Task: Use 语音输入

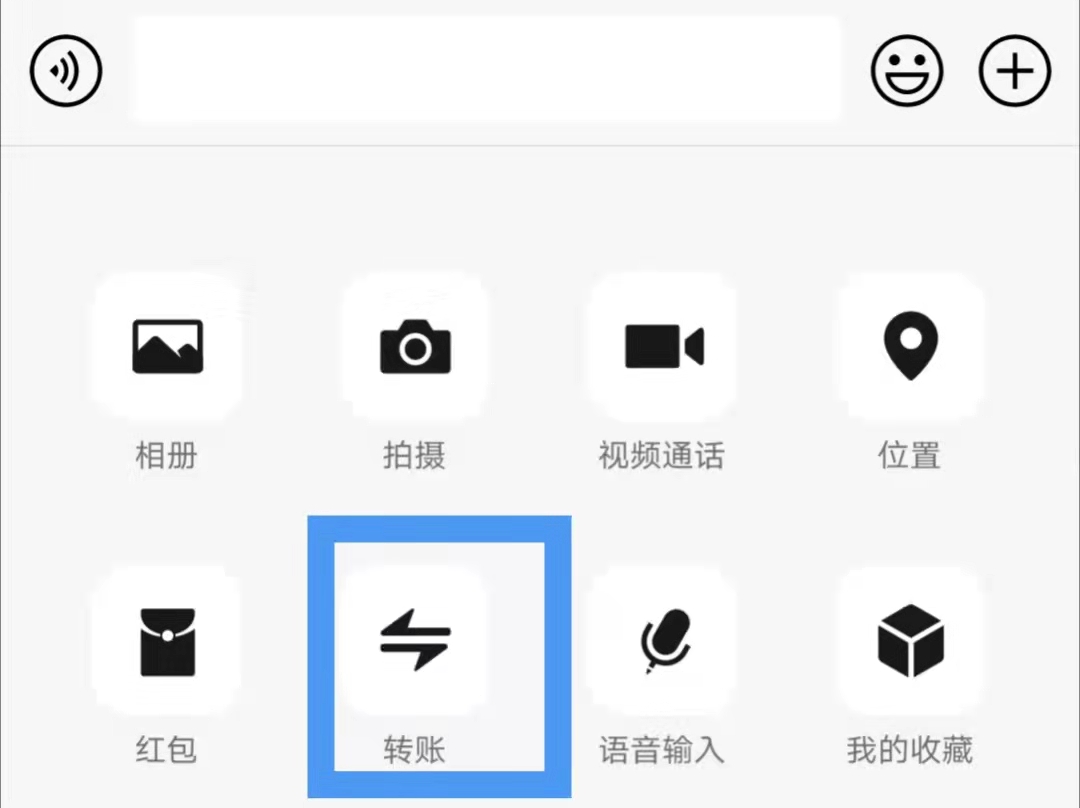Action: 663,641
